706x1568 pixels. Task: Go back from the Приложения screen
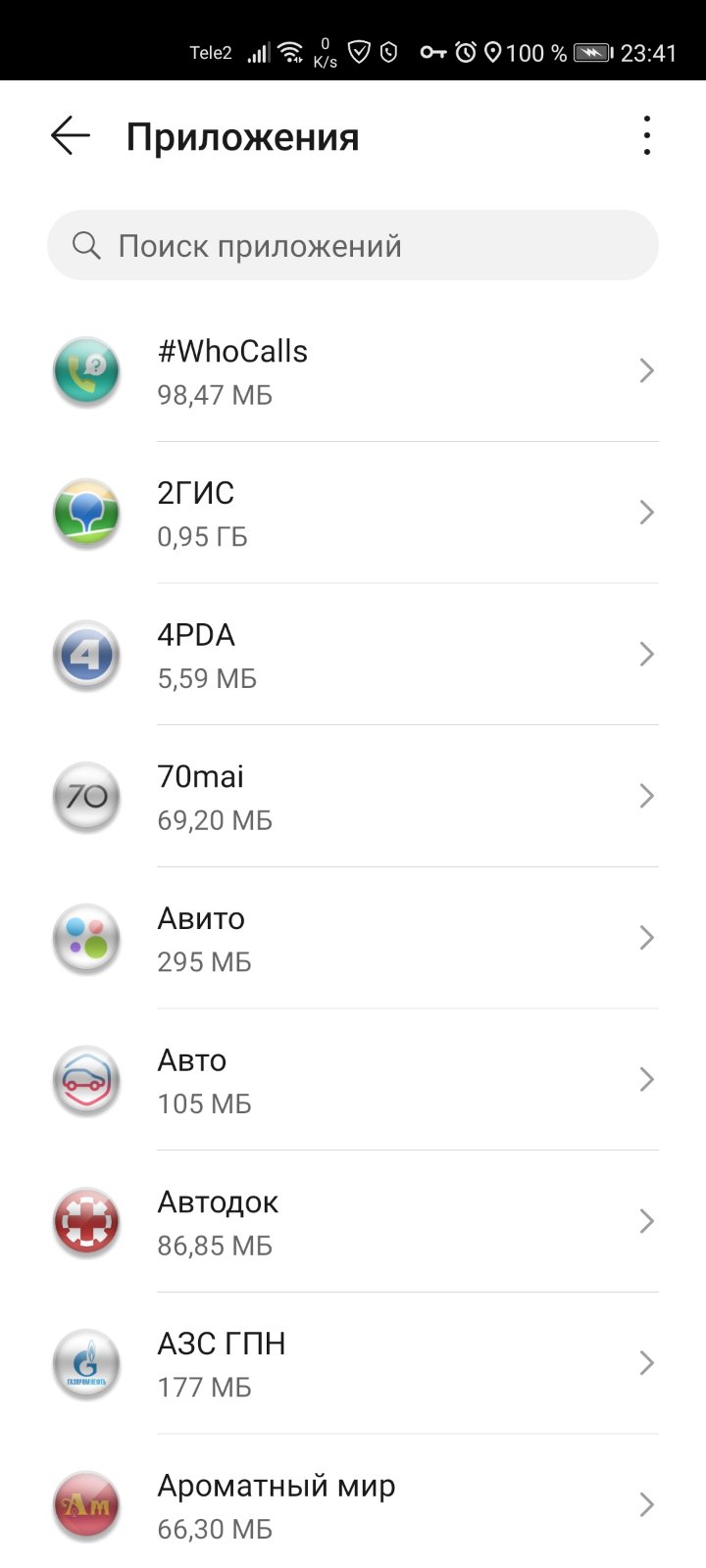(71, 136)
